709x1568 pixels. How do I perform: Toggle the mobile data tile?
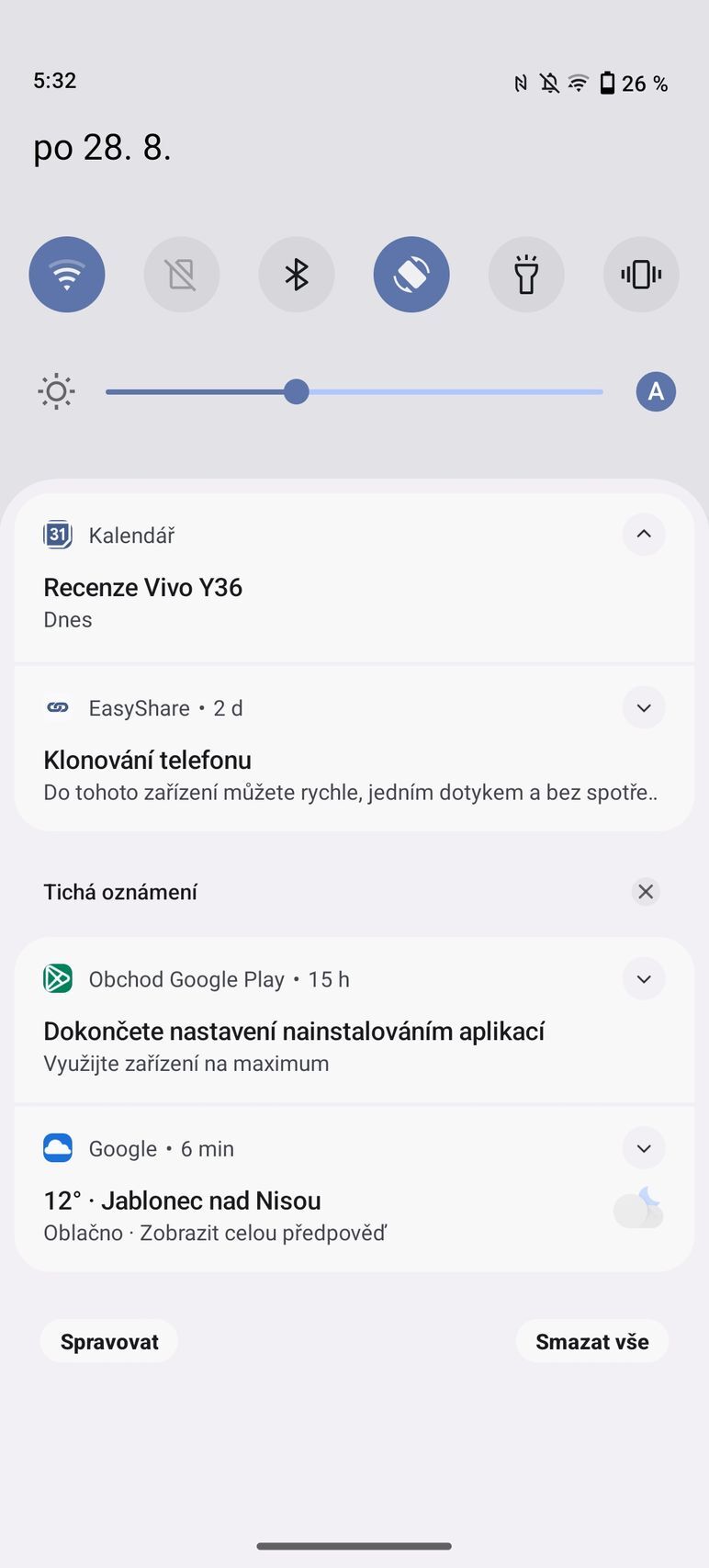pos(182,275)
